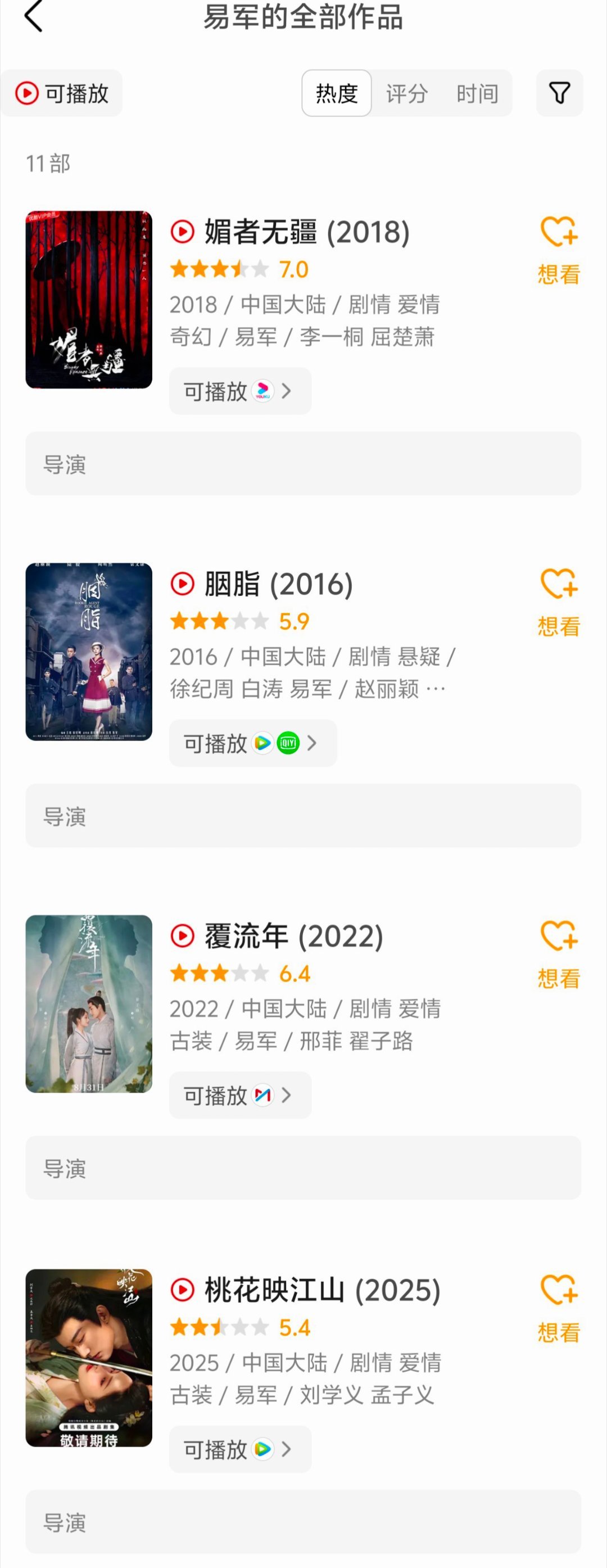607x1568 pixels.
Task: Sort works by 热度
Action: point(336,93)
